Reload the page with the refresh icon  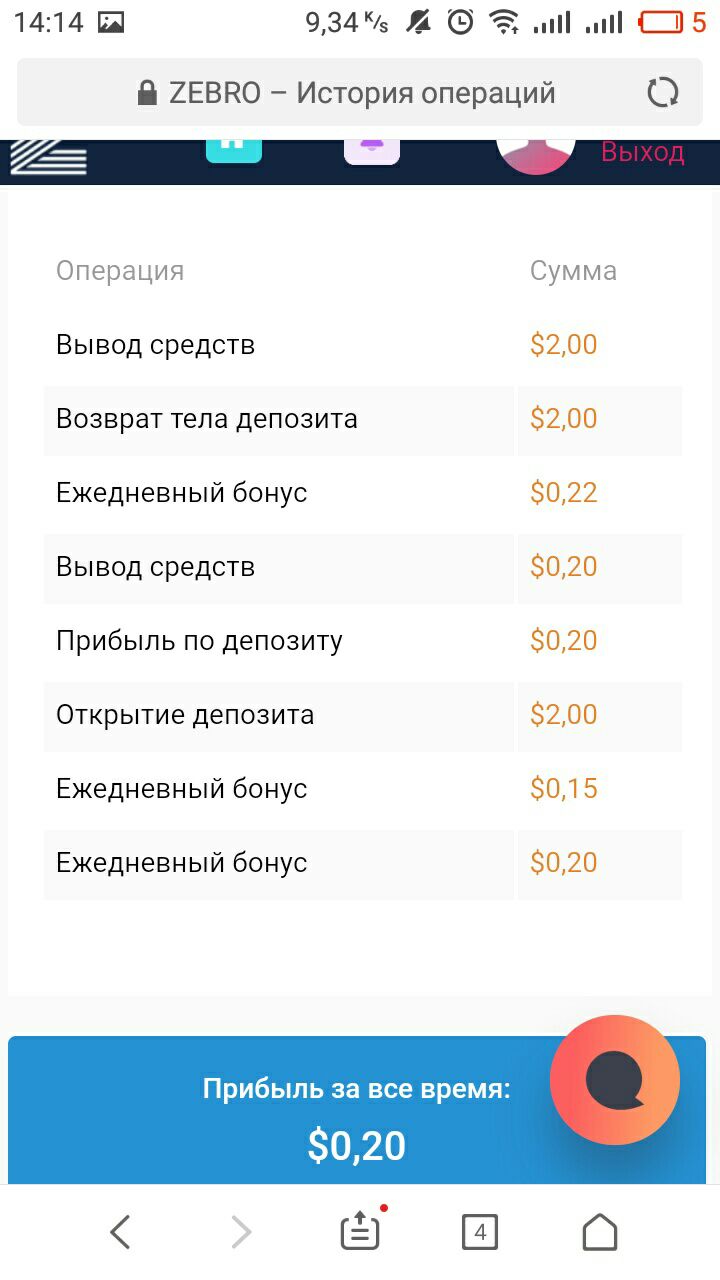pos(662,93)
